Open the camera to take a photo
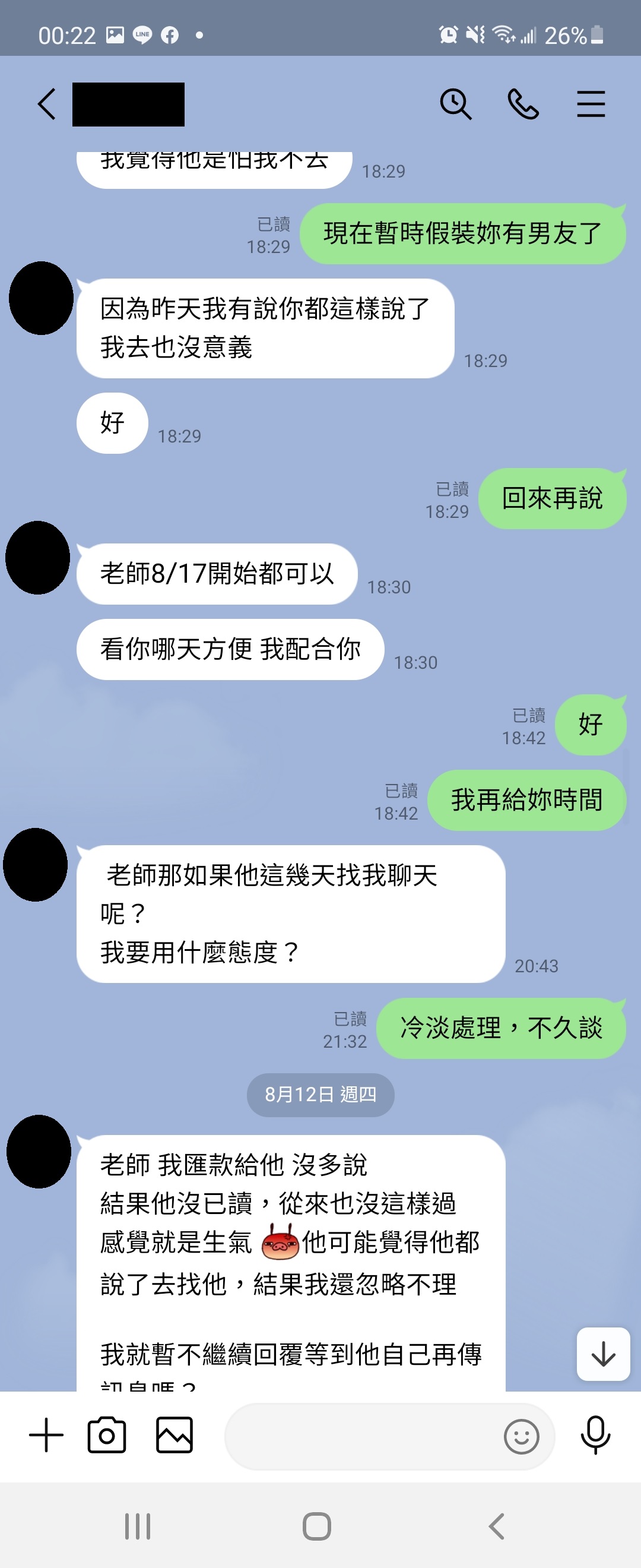Image resolution: width=641 pixels, height=1568 pixels. click(x=107, y=1435)
